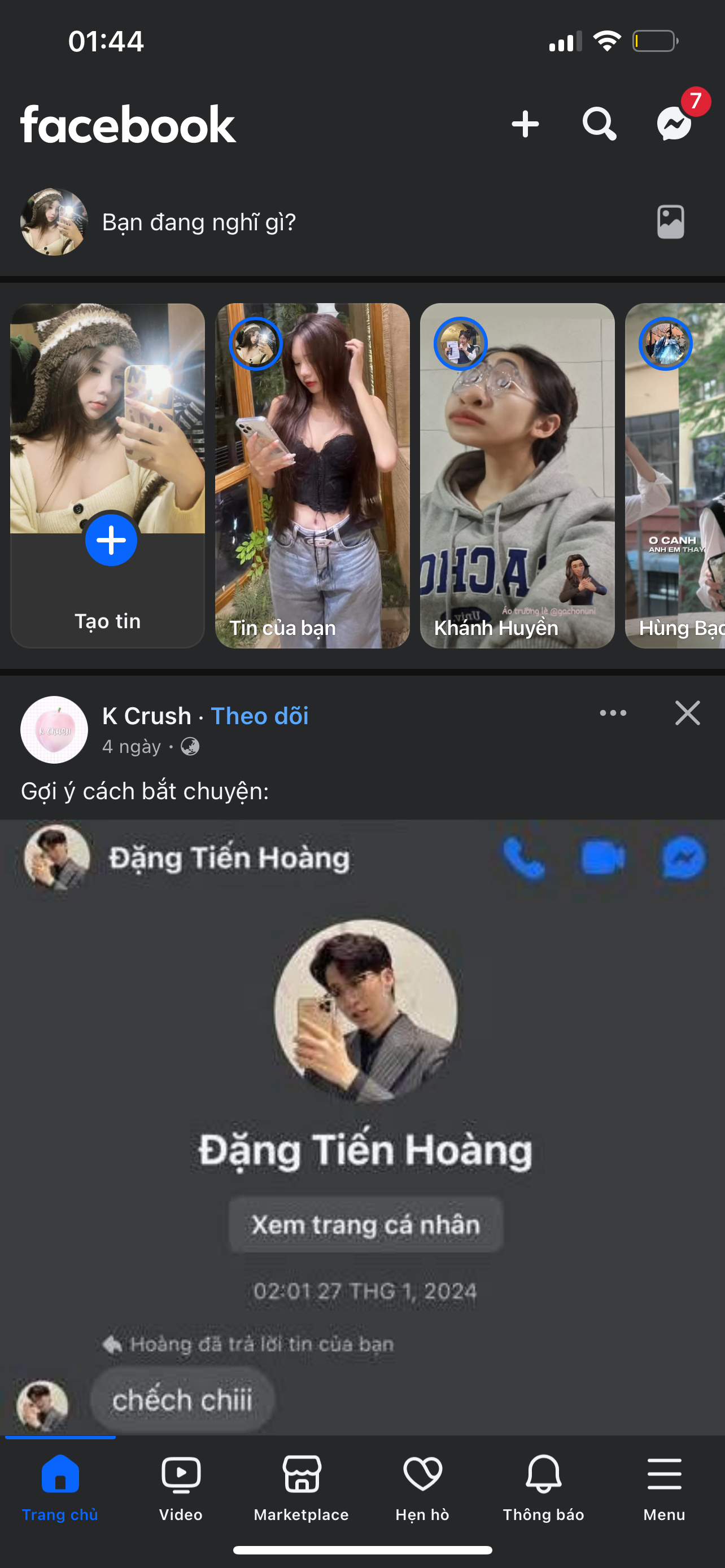Open Khánh Huyền's story
725x1568 pixels.
(517, 476)
